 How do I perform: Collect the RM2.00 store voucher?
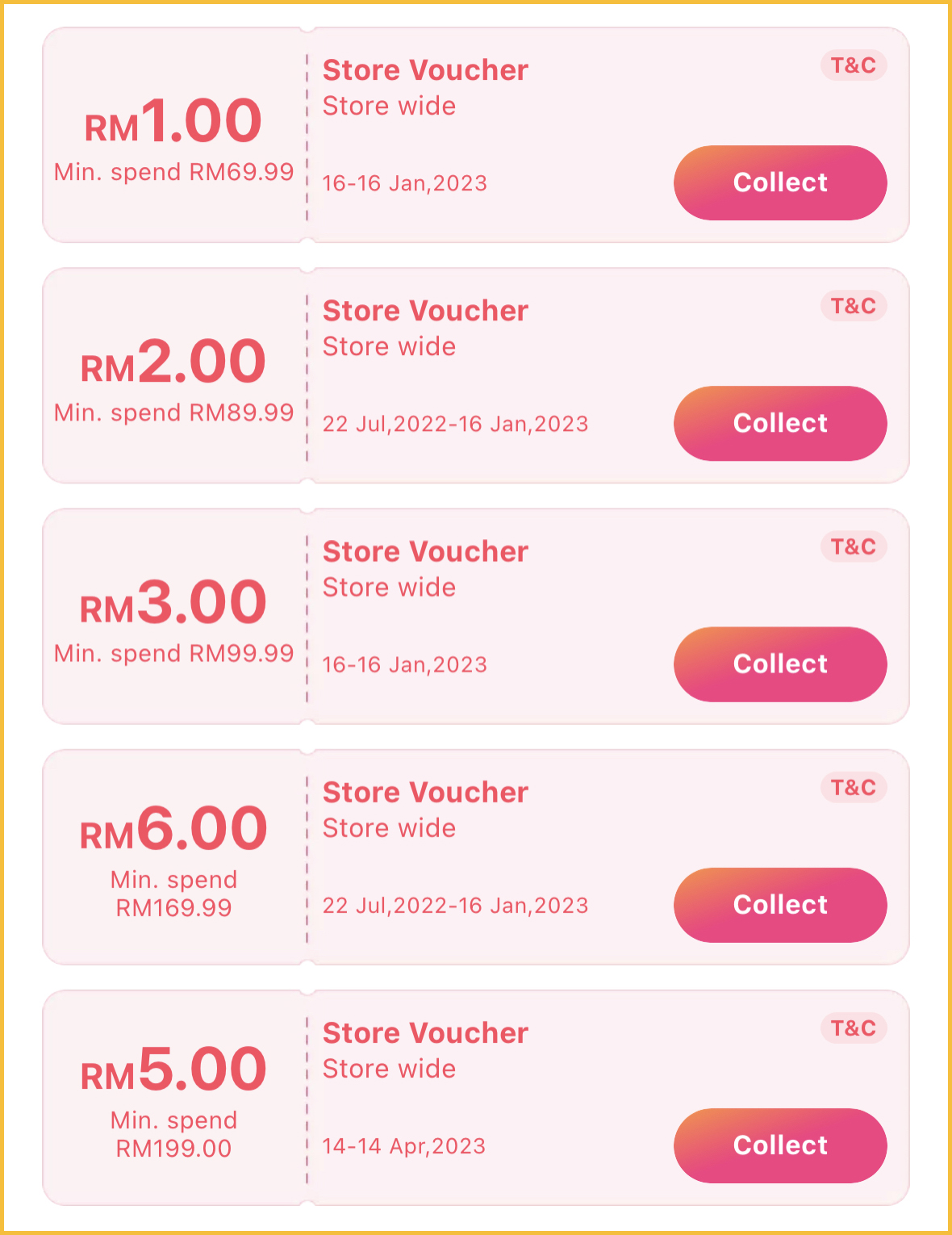pyautogui.click(x=780, y=423)
